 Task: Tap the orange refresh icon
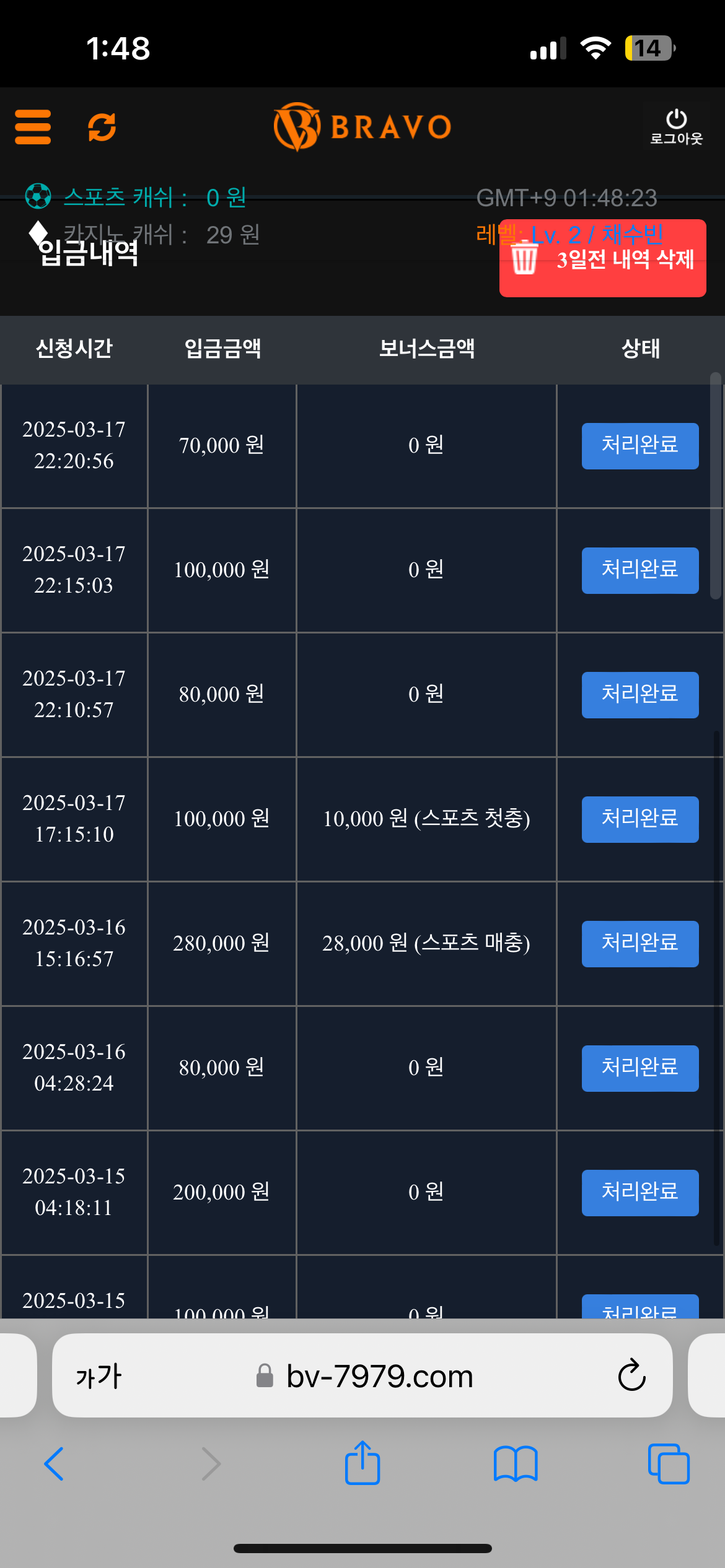pyautogui.click(x=102, y=127)
